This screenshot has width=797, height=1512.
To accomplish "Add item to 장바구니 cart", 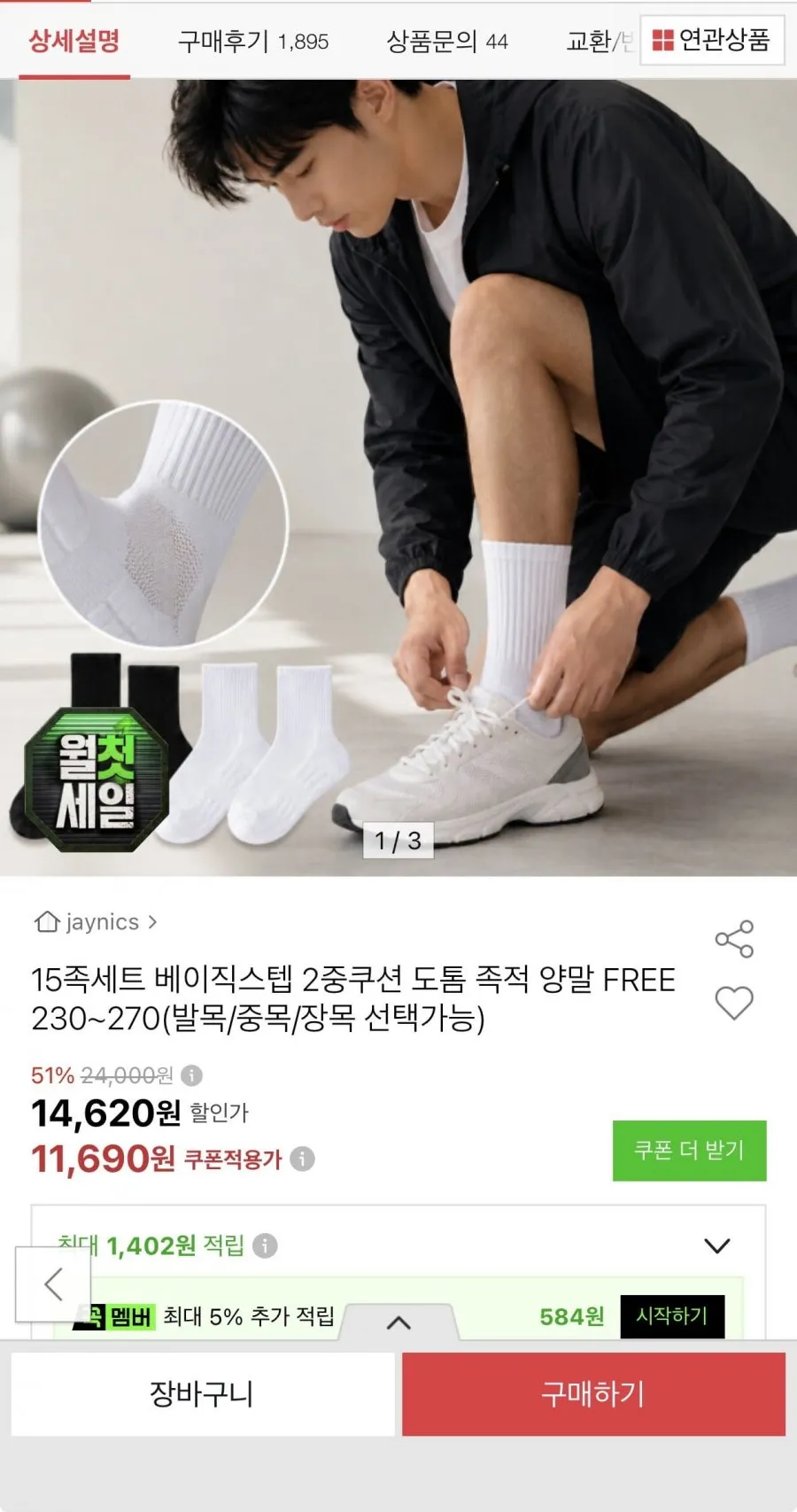I will [202, 1394].
